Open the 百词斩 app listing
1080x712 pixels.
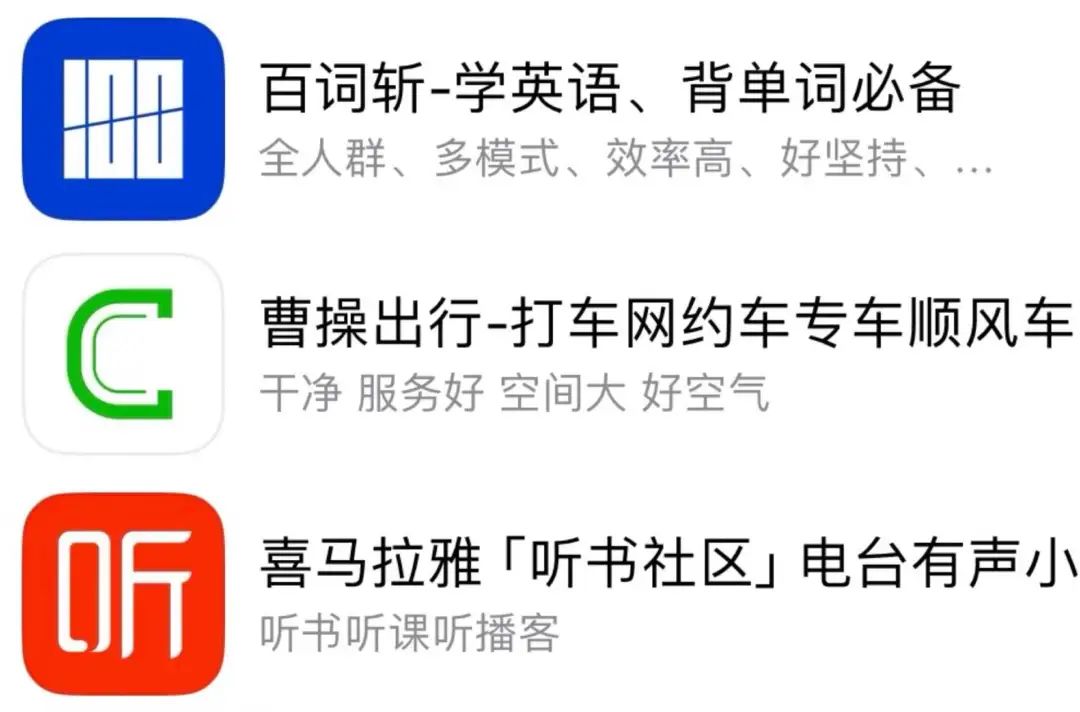click(540, 118)
